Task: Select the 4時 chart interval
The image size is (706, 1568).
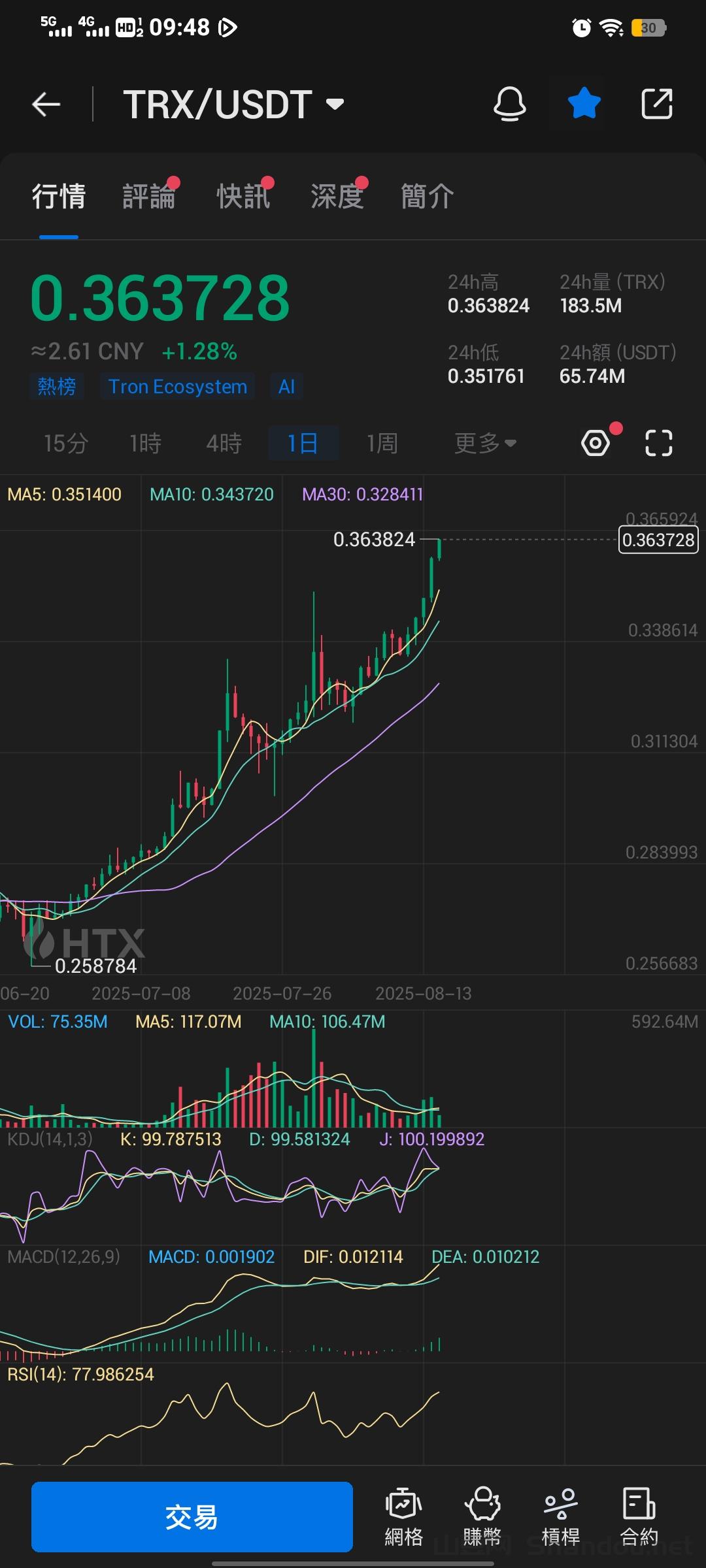Action: coord(223,442)
